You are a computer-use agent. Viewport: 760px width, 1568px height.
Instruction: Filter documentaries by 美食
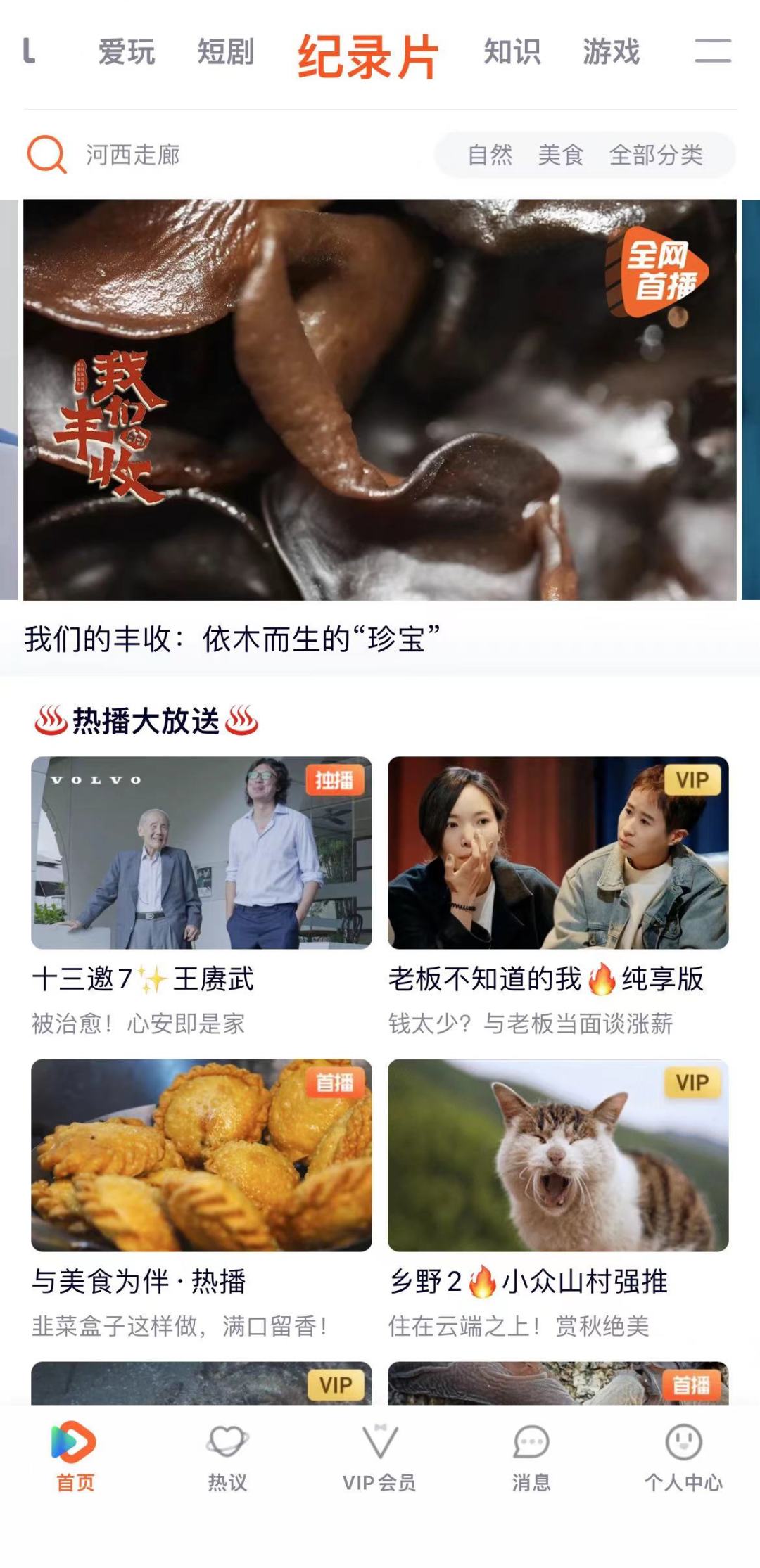tap(561, 155)
